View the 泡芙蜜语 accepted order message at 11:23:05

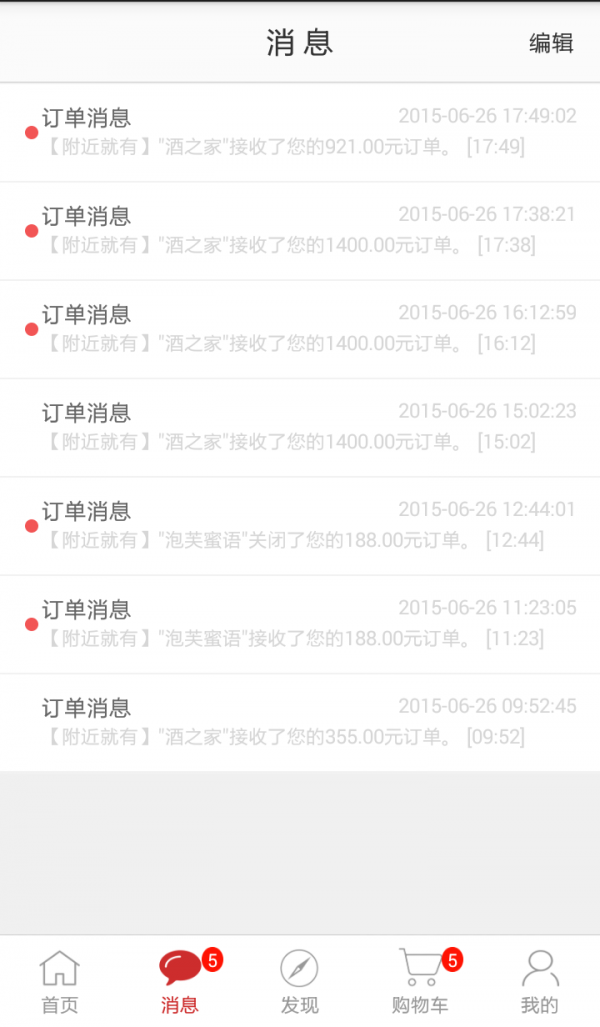(x=300, y=624)
